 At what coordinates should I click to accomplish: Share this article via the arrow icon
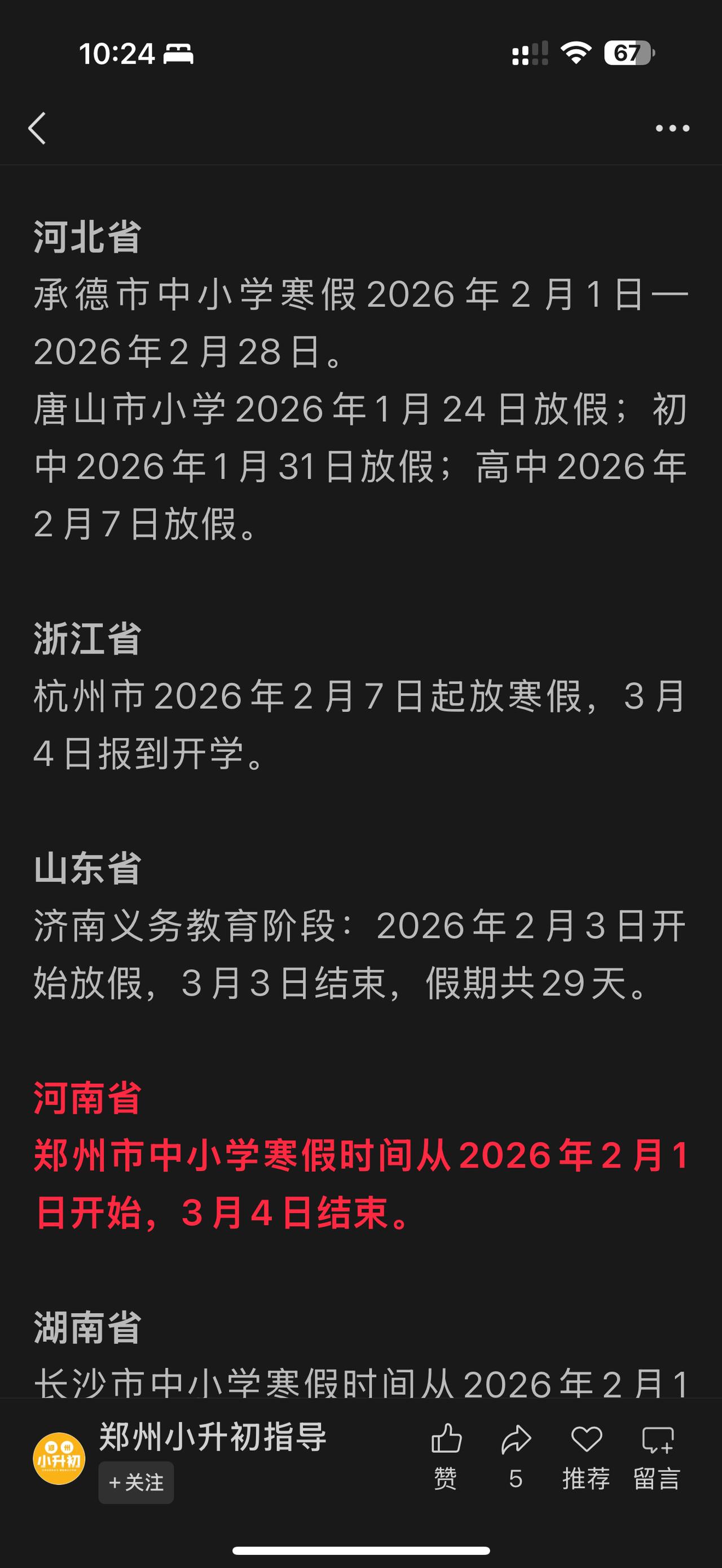tap(516, 1456)
